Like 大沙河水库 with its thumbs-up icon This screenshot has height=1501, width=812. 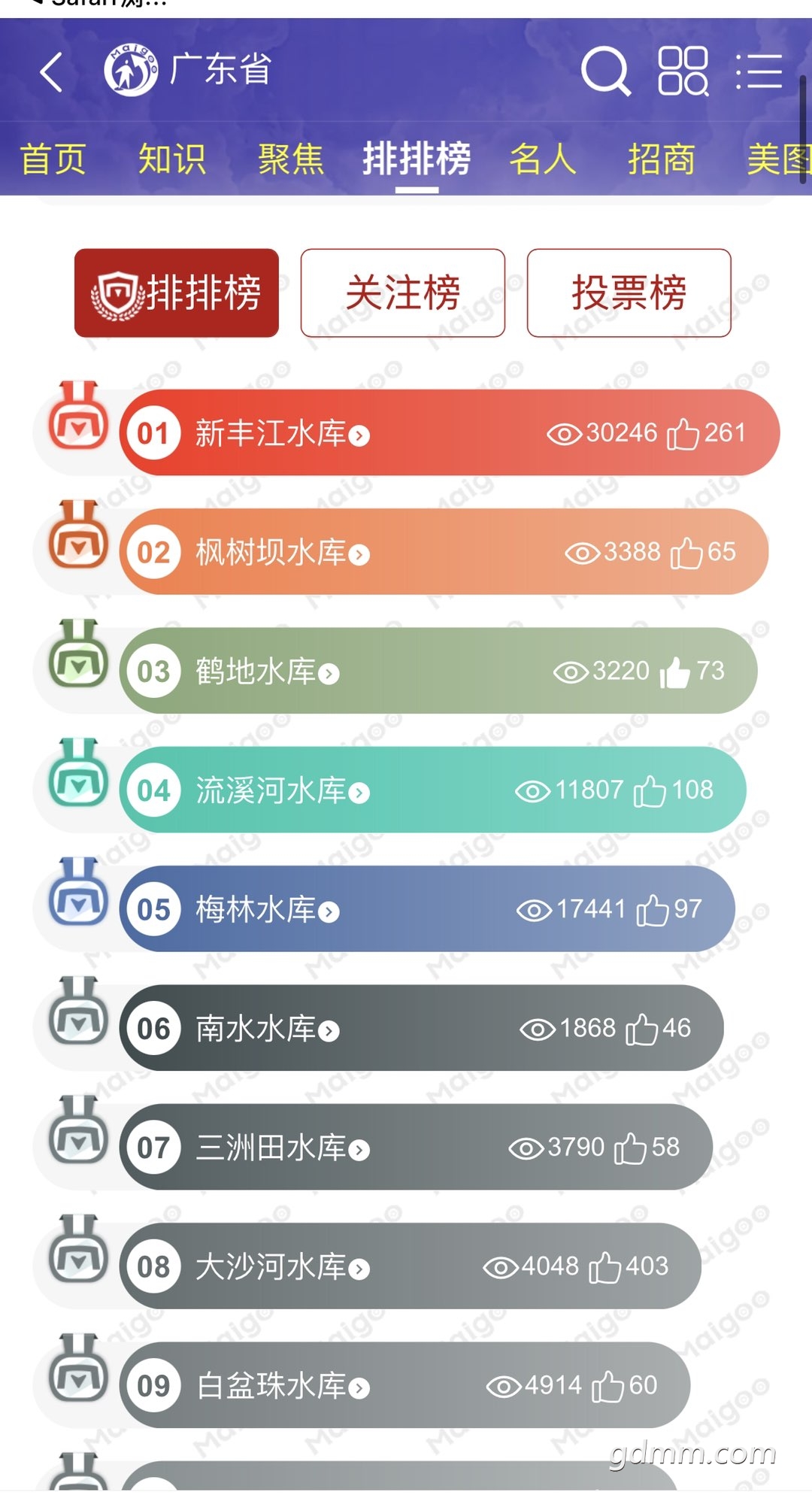[x=604, y=1267]
